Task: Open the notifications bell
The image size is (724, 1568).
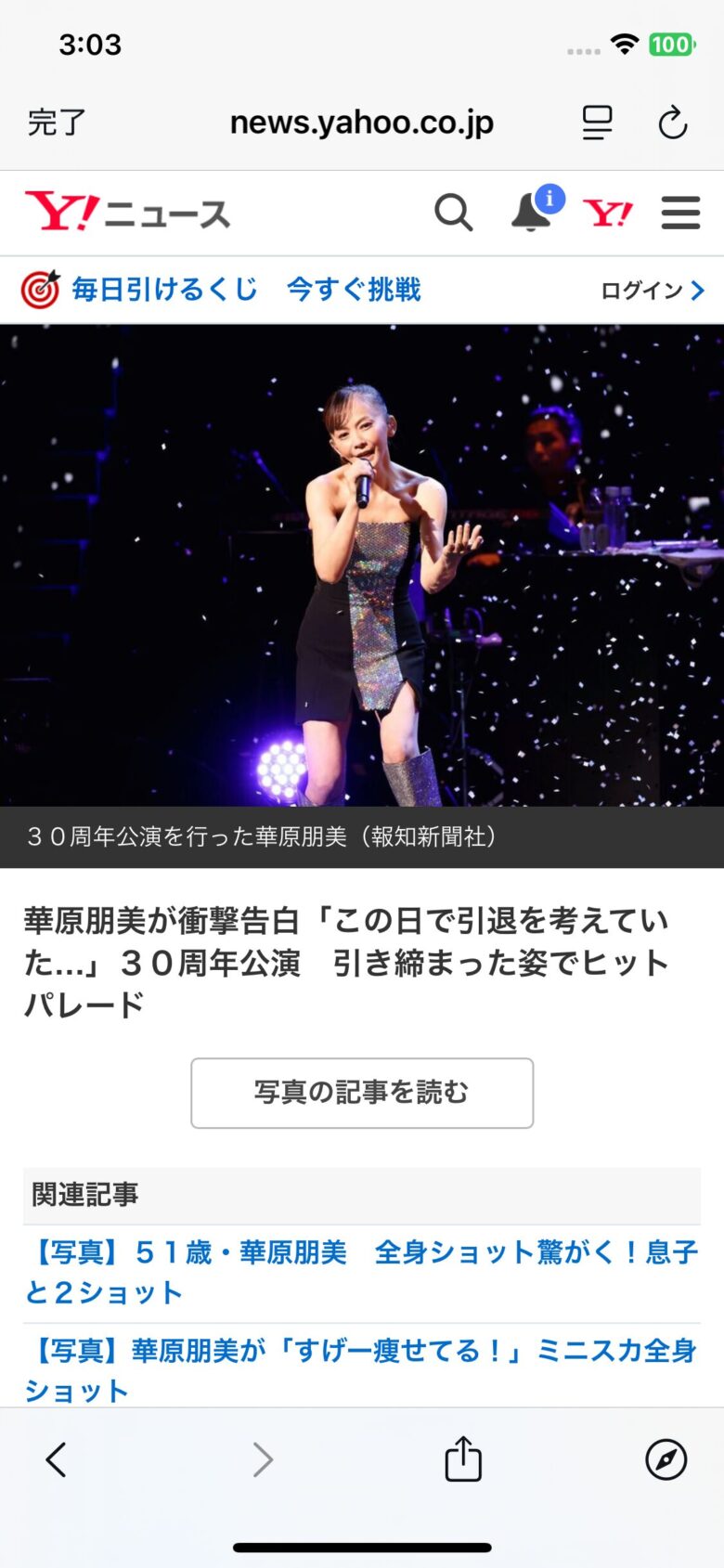Action: tap(532, 213)
